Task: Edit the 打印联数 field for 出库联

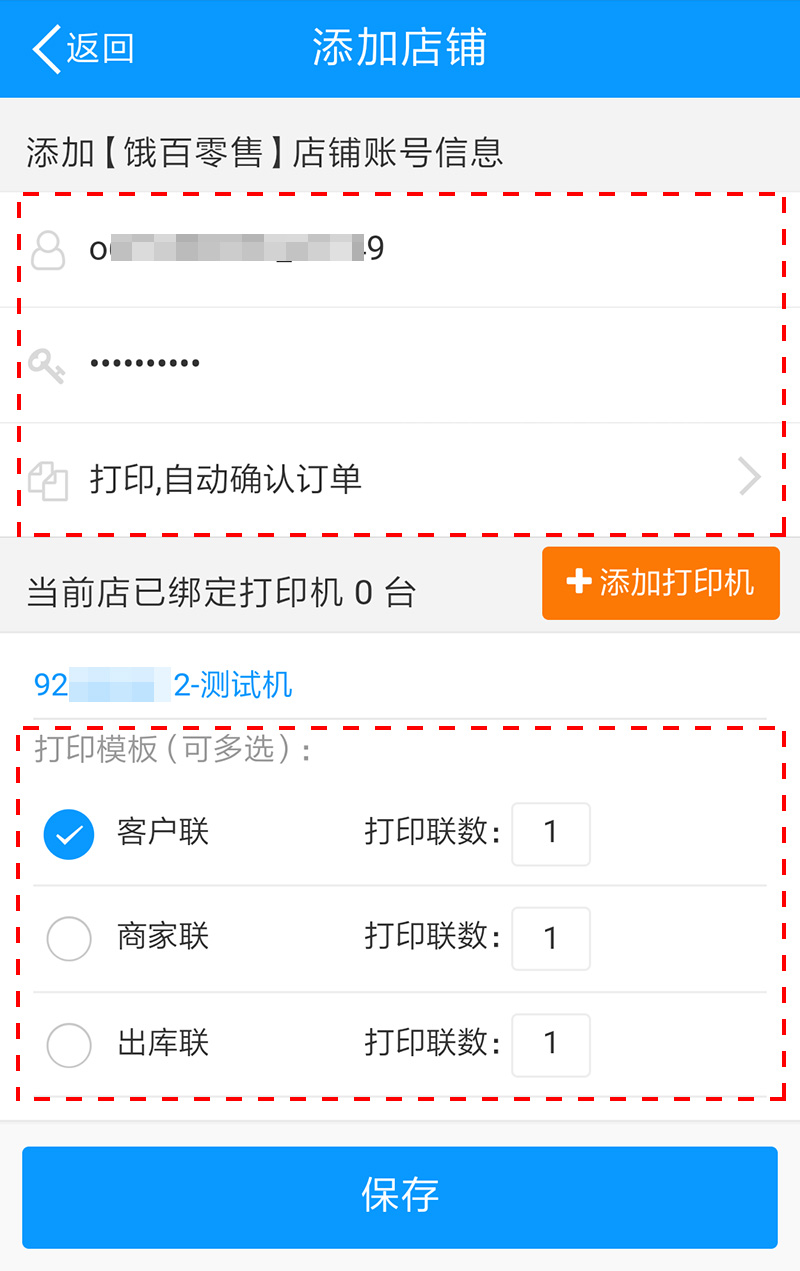Action: point(550,1045)
